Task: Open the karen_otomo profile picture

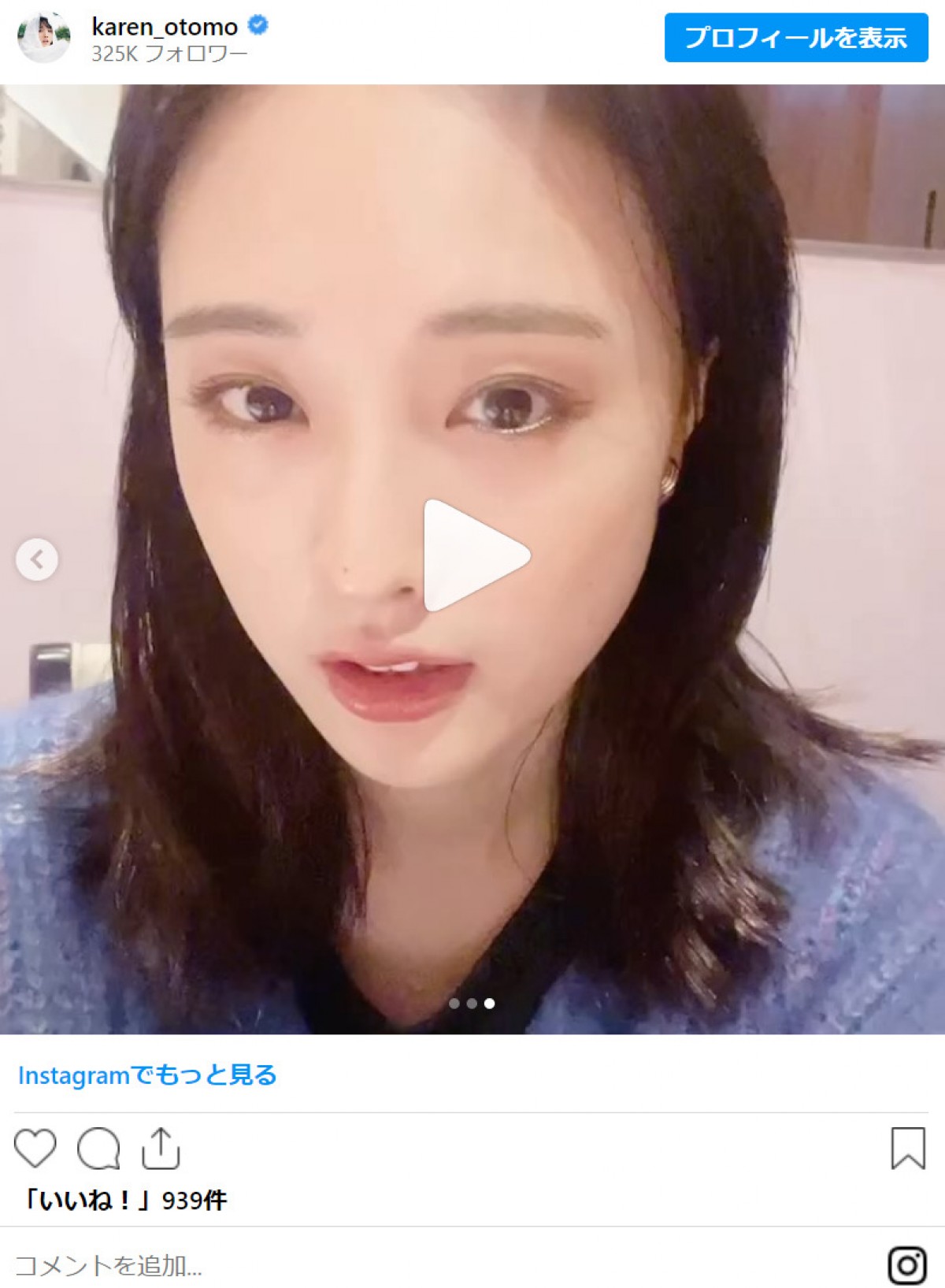Action: click(x=44, y=38)
